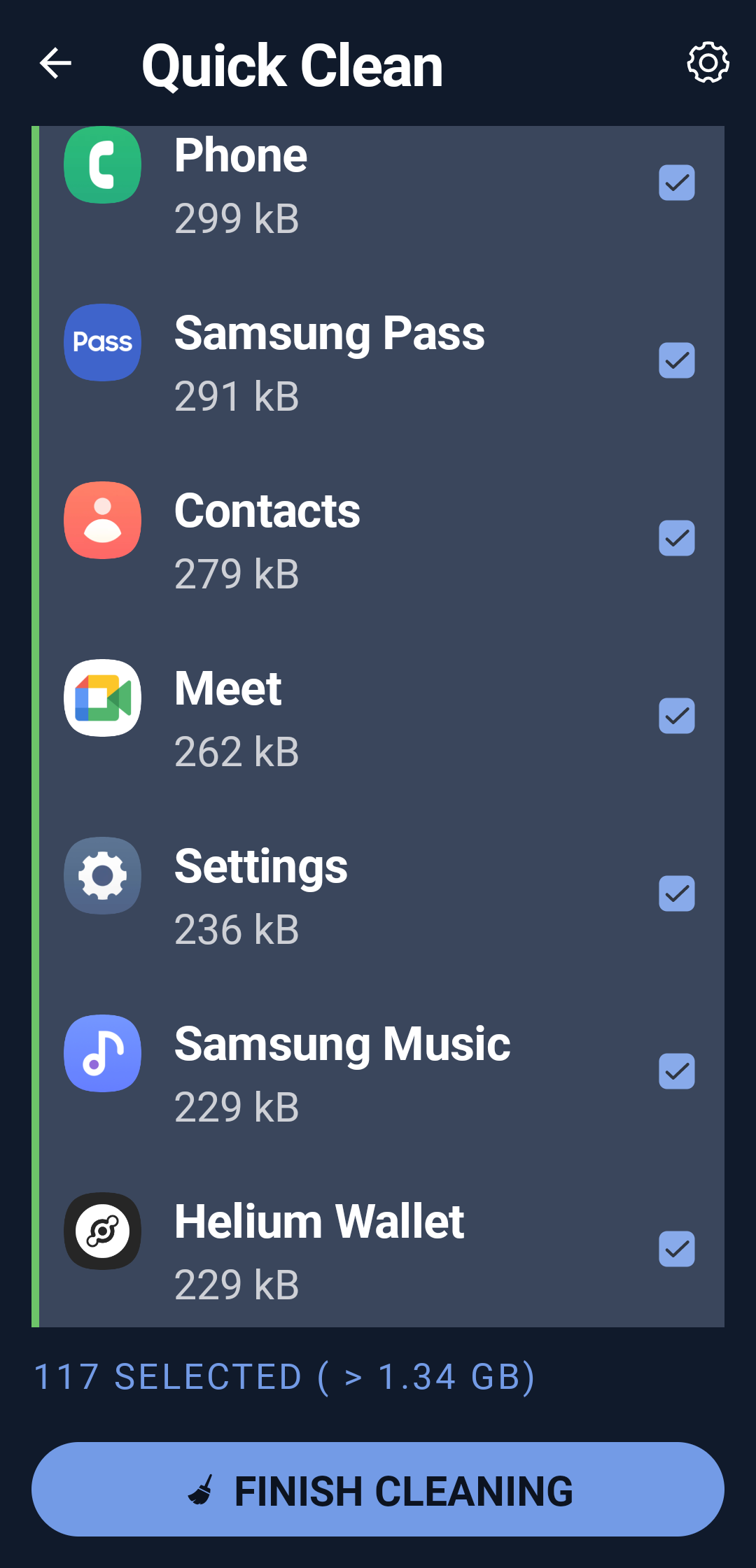Uncheck the Contacts checkbox
756x1568 pixels.
(676, 539)
